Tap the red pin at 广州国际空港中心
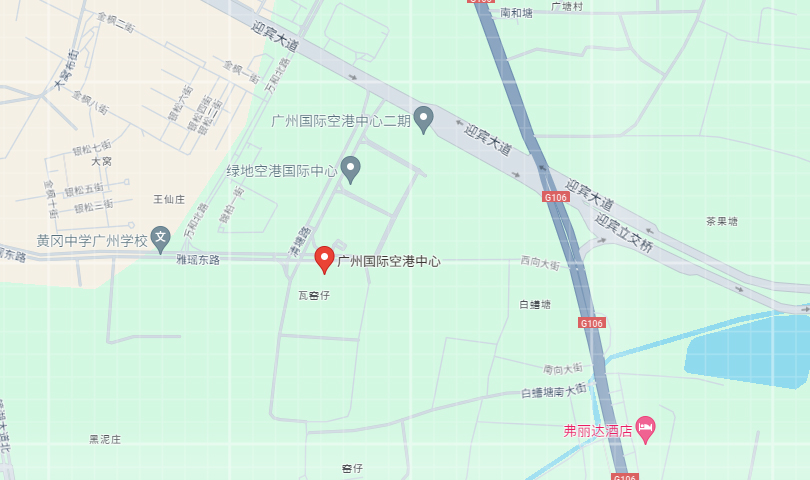Viewport: 810px width, 480px height. [324, 259]
